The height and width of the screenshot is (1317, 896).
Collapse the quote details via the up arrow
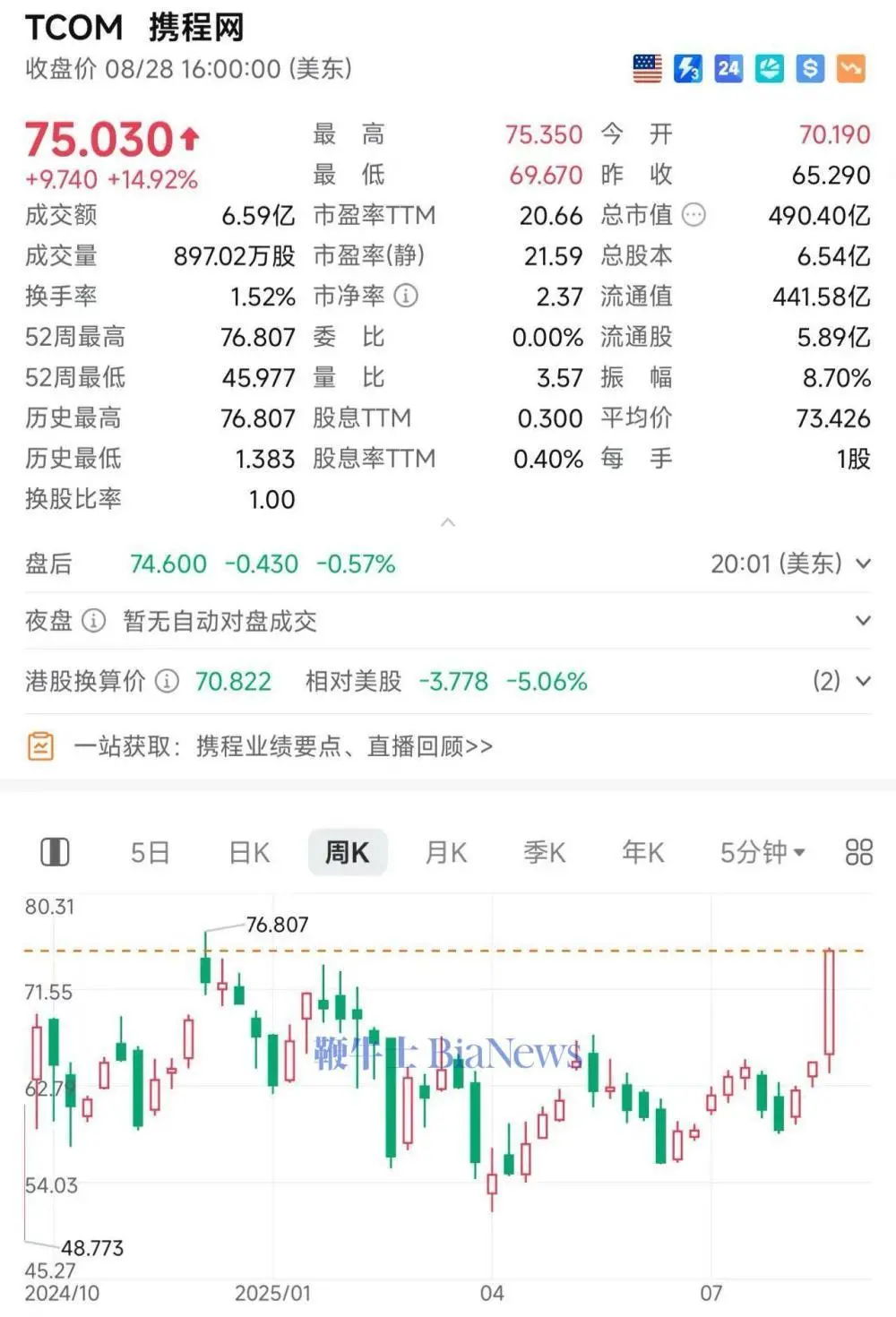point(445,520)
